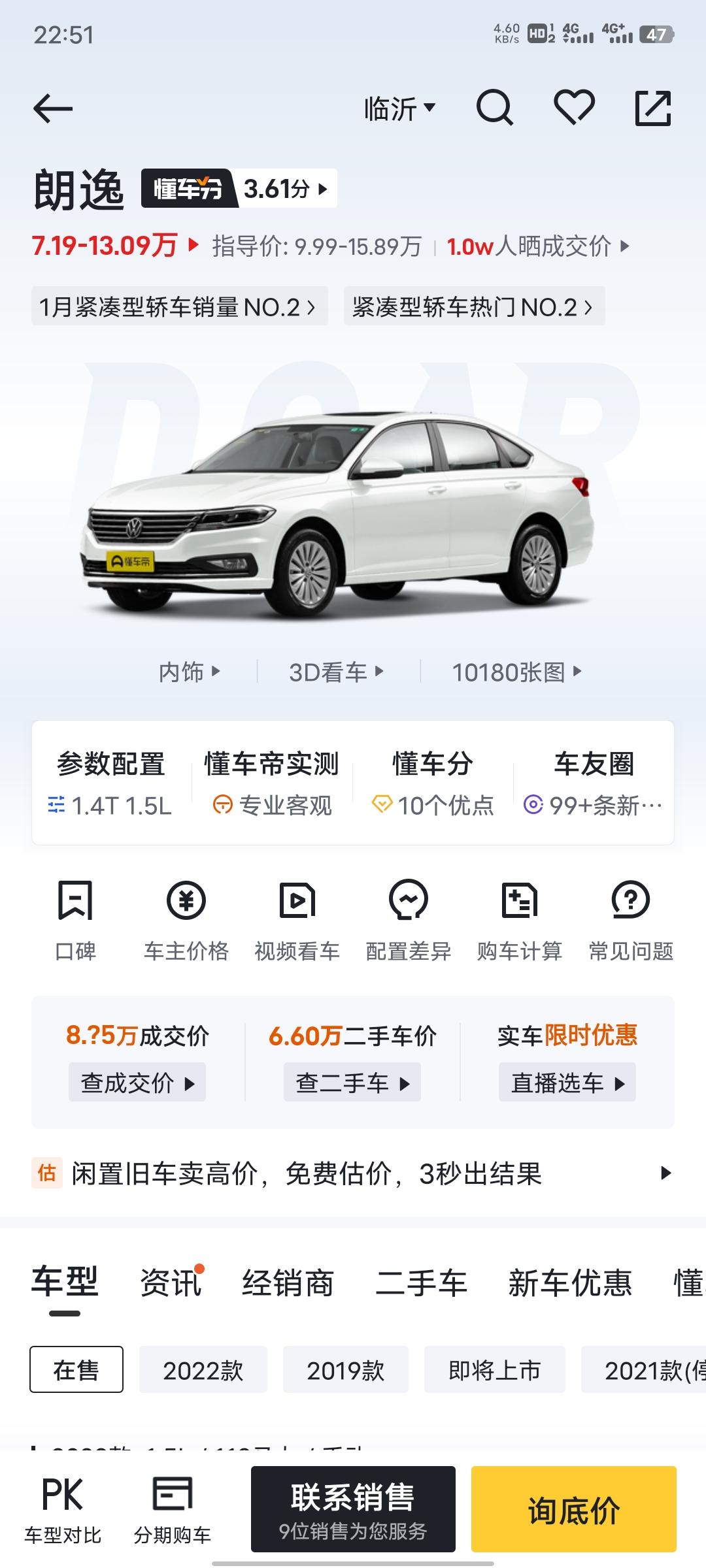Open the 10180张图 gallery
This screenshot has height=1568, width=706.
pyautogui.click(x=516, y=672)
